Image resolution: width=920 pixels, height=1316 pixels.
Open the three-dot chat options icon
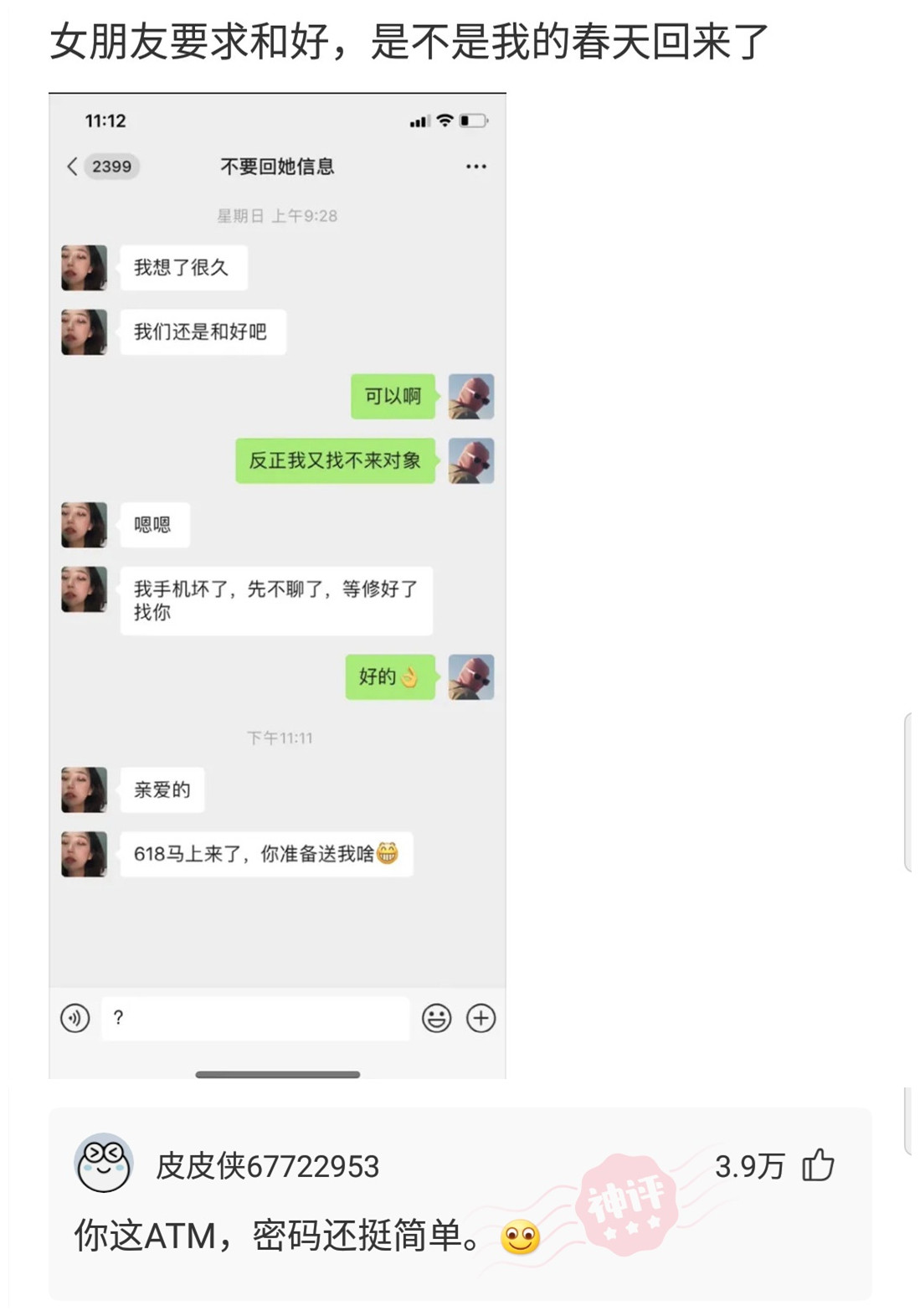coord(475,166)
